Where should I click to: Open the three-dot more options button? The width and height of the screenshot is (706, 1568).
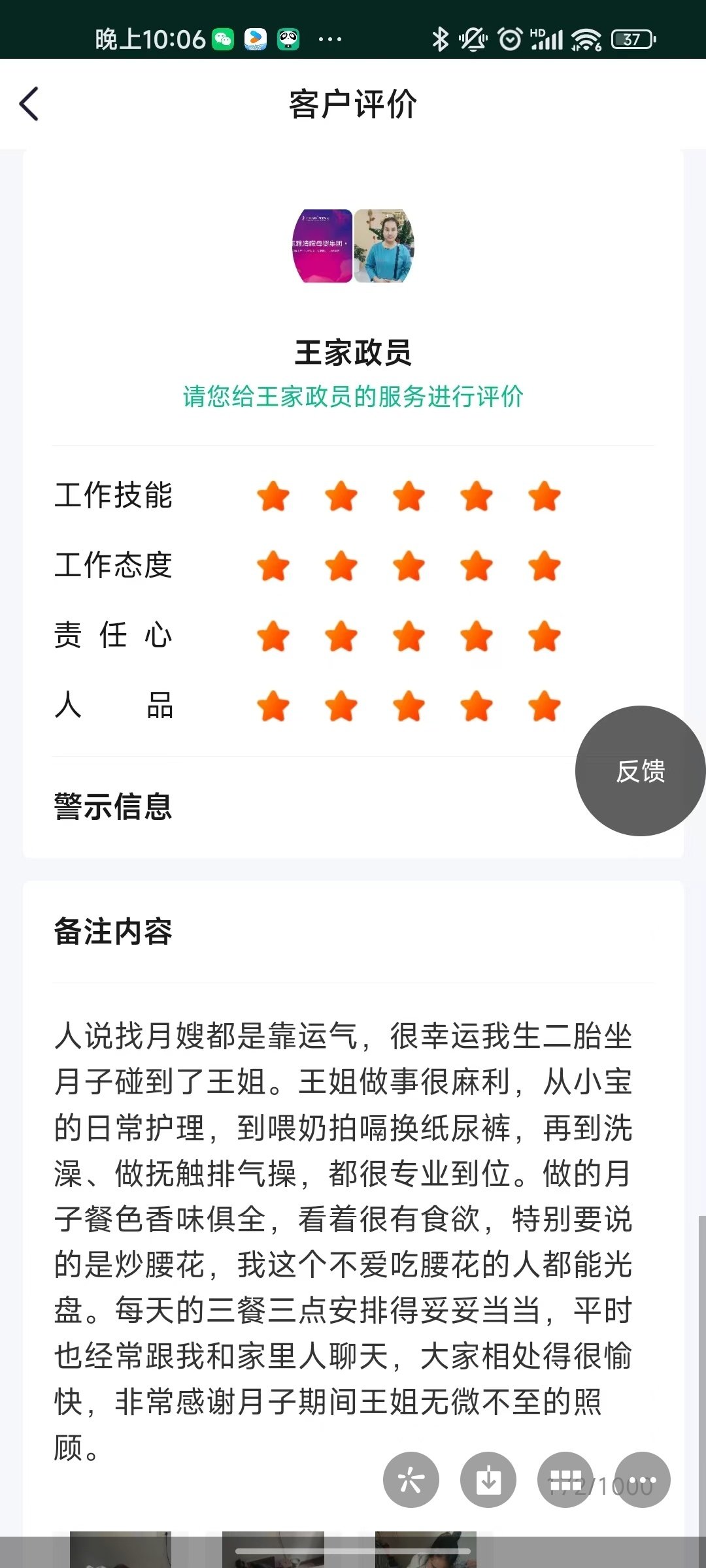coord(643,1480)
